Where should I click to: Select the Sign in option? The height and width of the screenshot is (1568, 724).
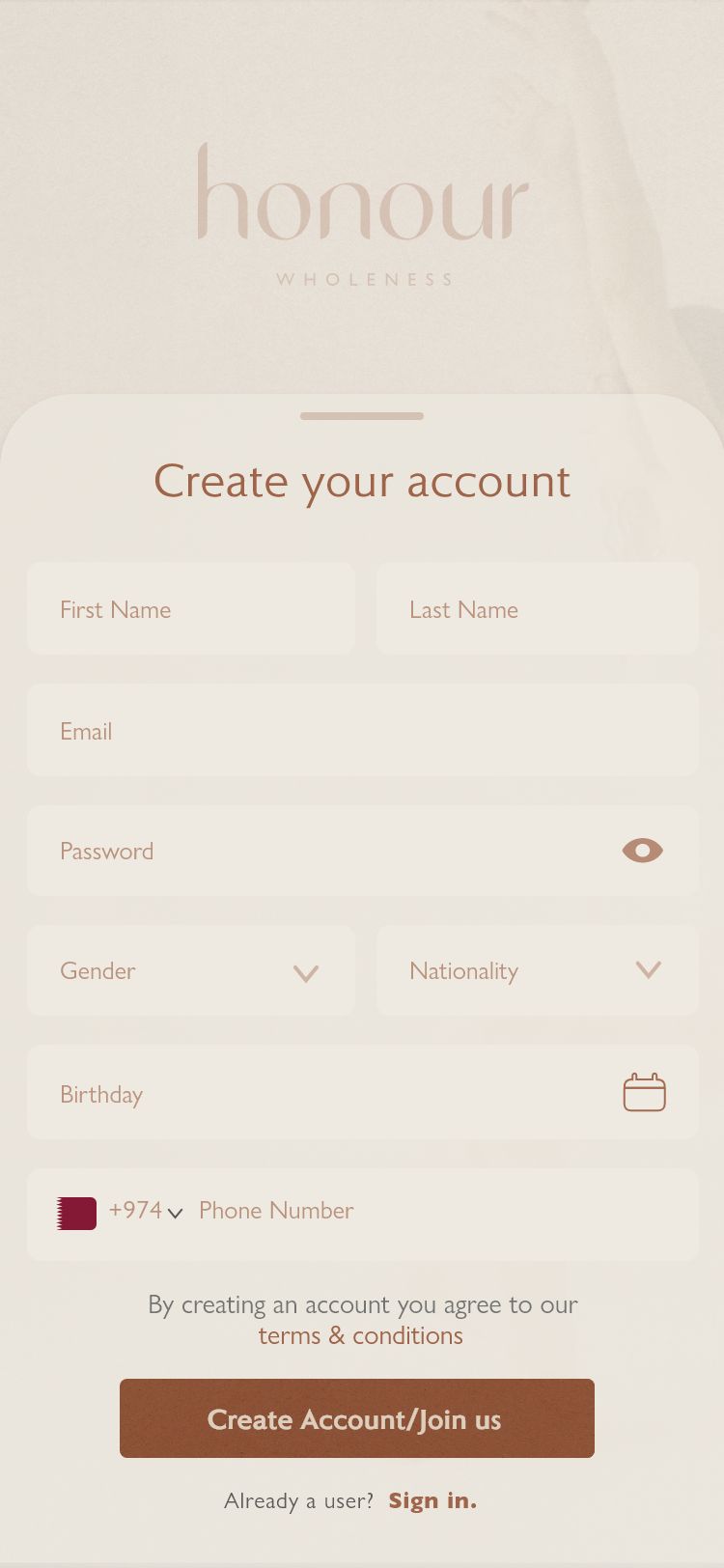tap(432, 1500)
